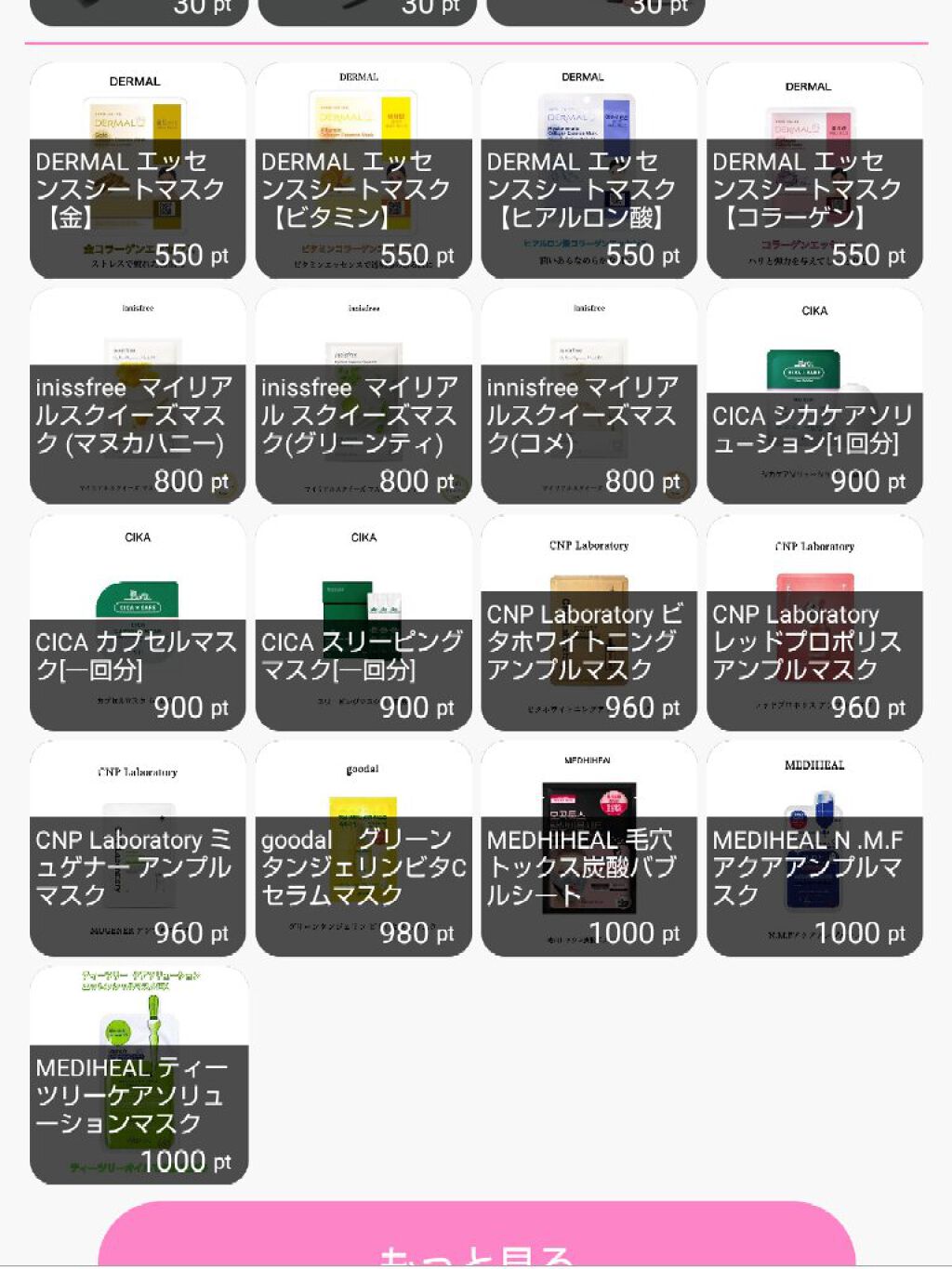Open the CICA スリーピングマスク[一回分] item
952x1269 pixels.
(x=364, y=623)
